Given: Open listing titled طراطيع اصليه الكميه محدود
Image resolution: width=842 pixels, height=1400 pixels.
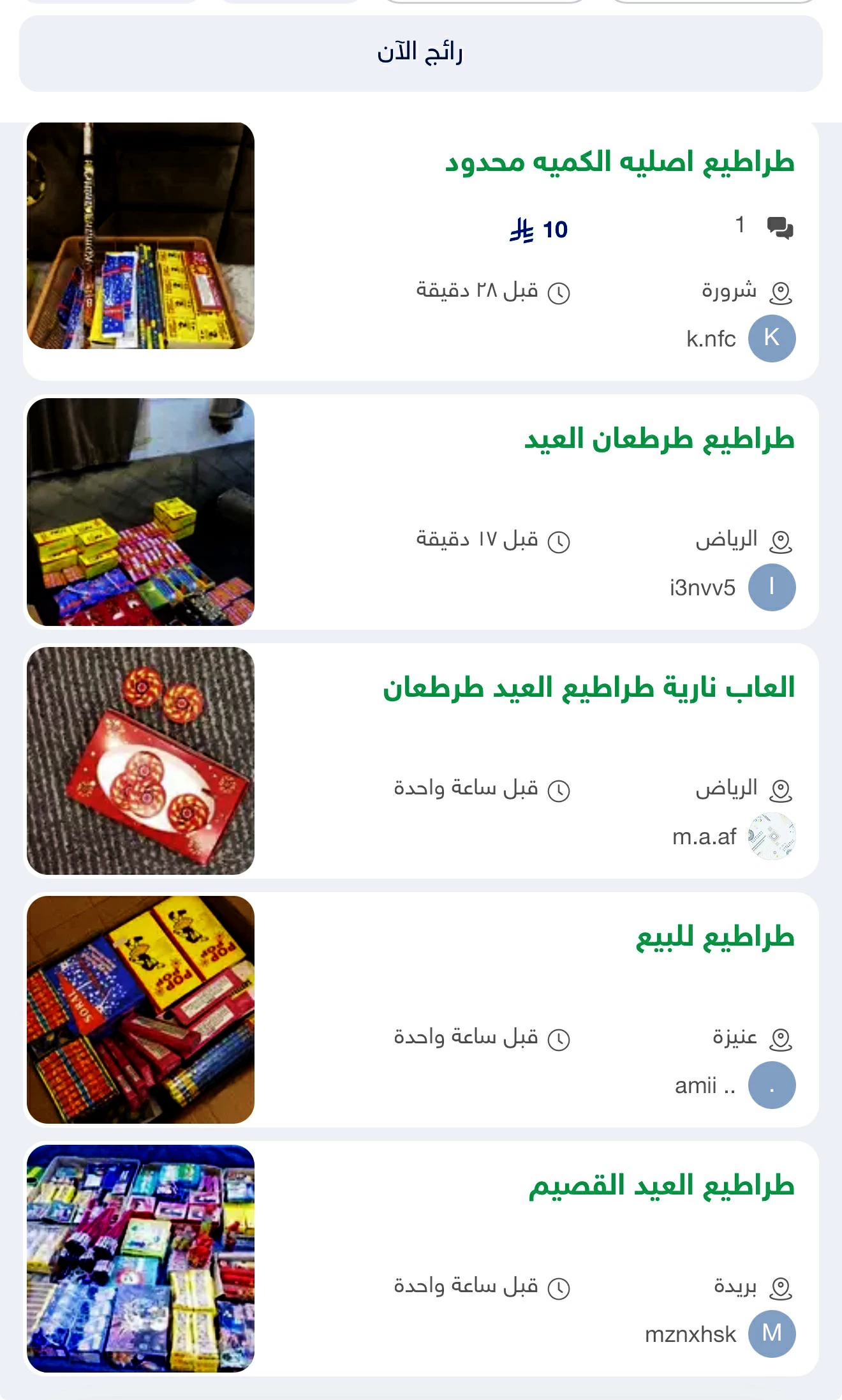Looking at the screenshot, I should [x=619, y=163].
